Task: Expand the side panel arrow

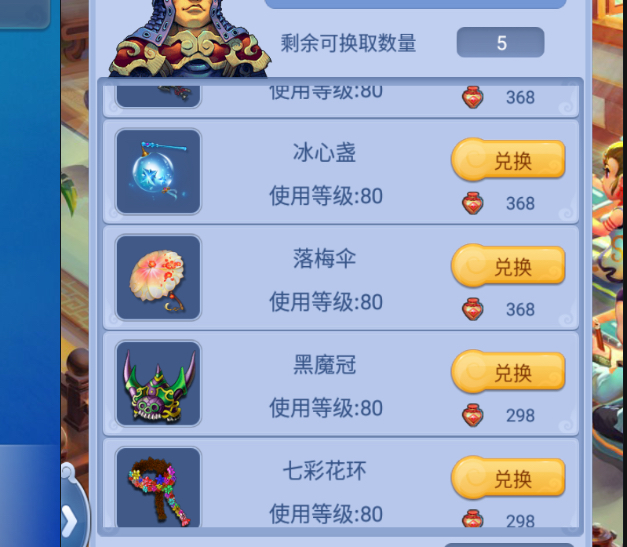Action: point(71,520)
